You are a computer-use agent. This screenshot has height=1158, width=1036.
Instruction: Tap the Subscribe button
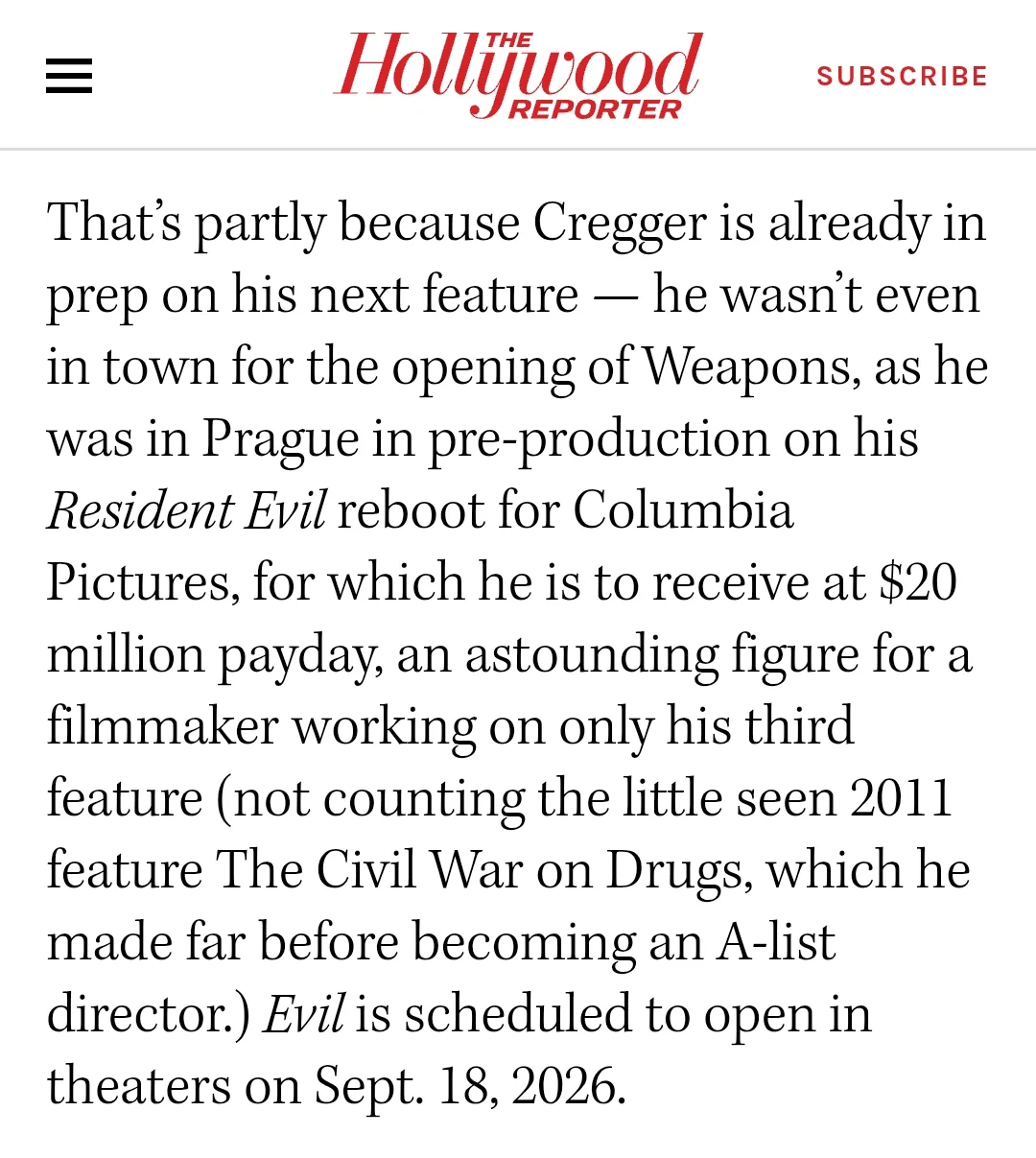click(902, 77)
